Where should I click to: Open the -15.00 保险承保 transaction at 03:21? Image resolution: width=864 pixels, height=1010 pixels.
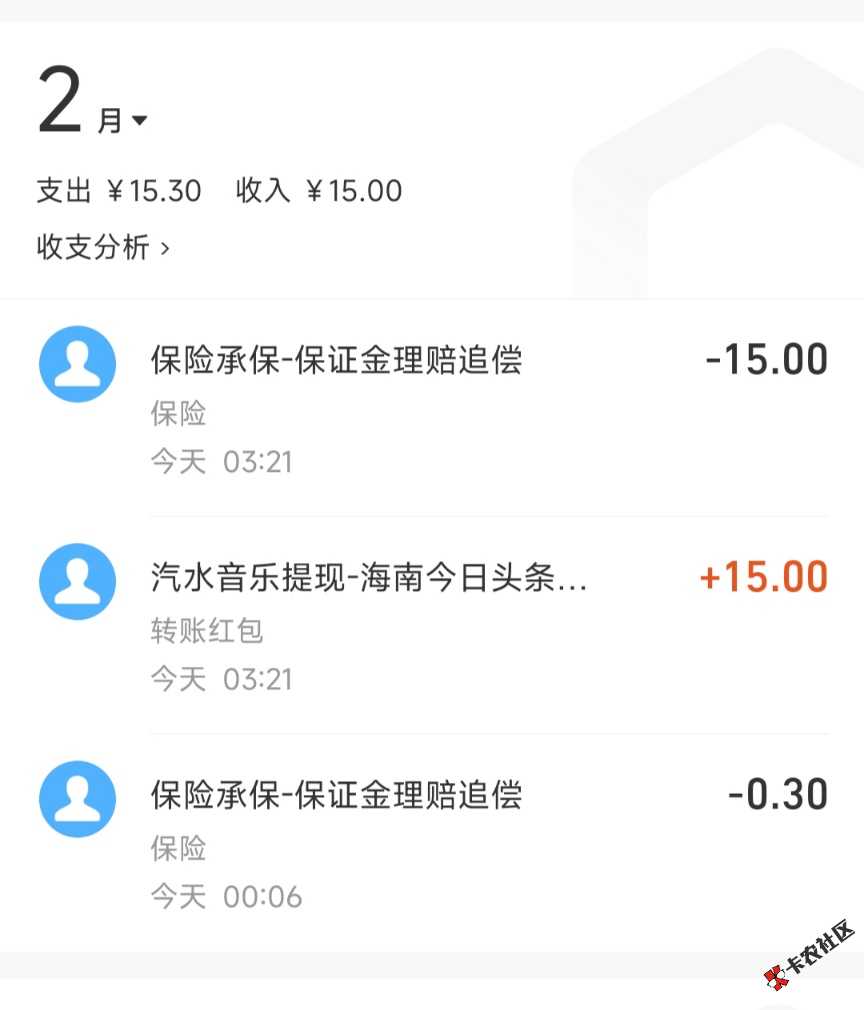(x=432, y=408)
